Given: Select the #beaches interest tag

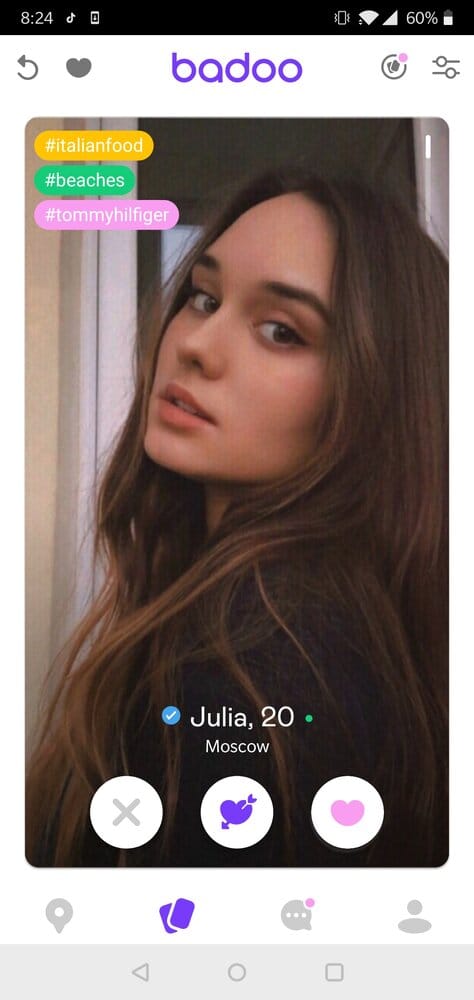Looking at the screenshot, I should click(85, 180).
